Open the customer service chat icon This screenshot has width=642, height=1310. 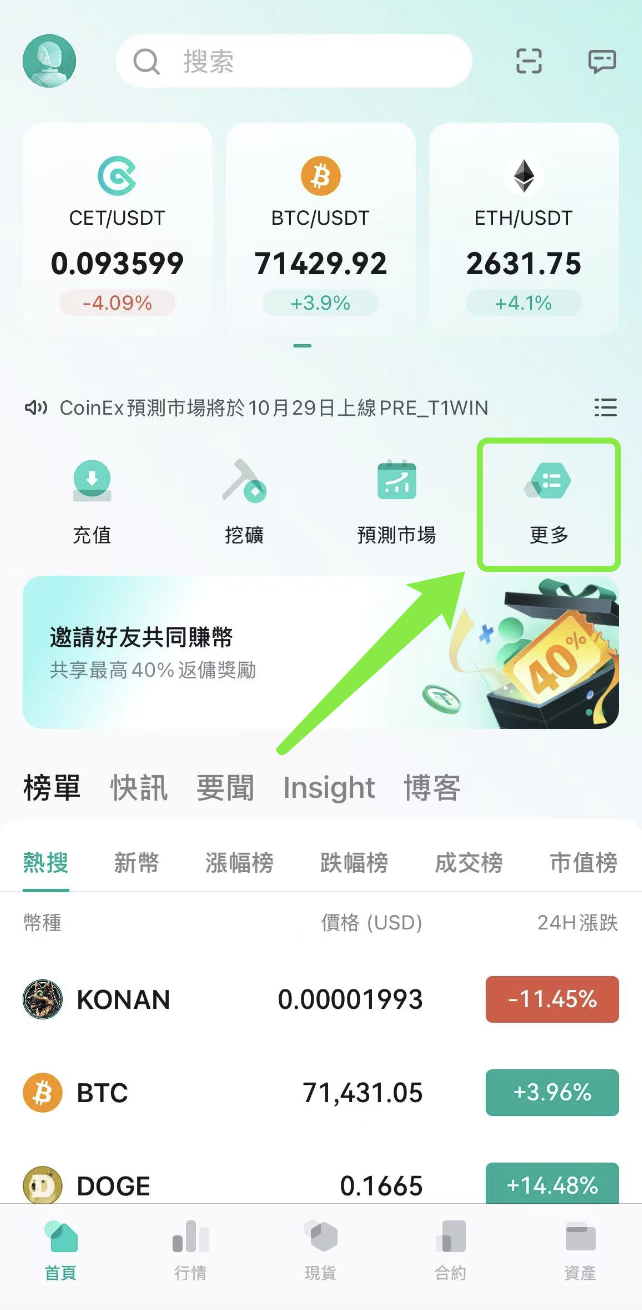602,62
